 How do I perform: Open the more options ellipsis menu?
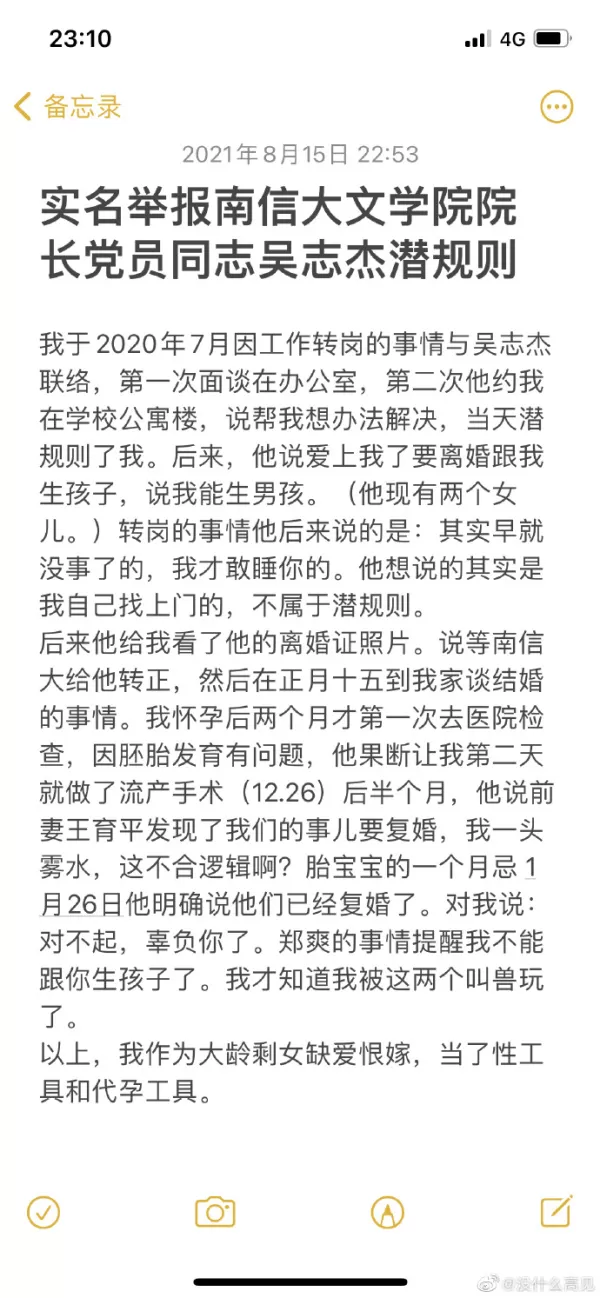click(x=556, y=107)
